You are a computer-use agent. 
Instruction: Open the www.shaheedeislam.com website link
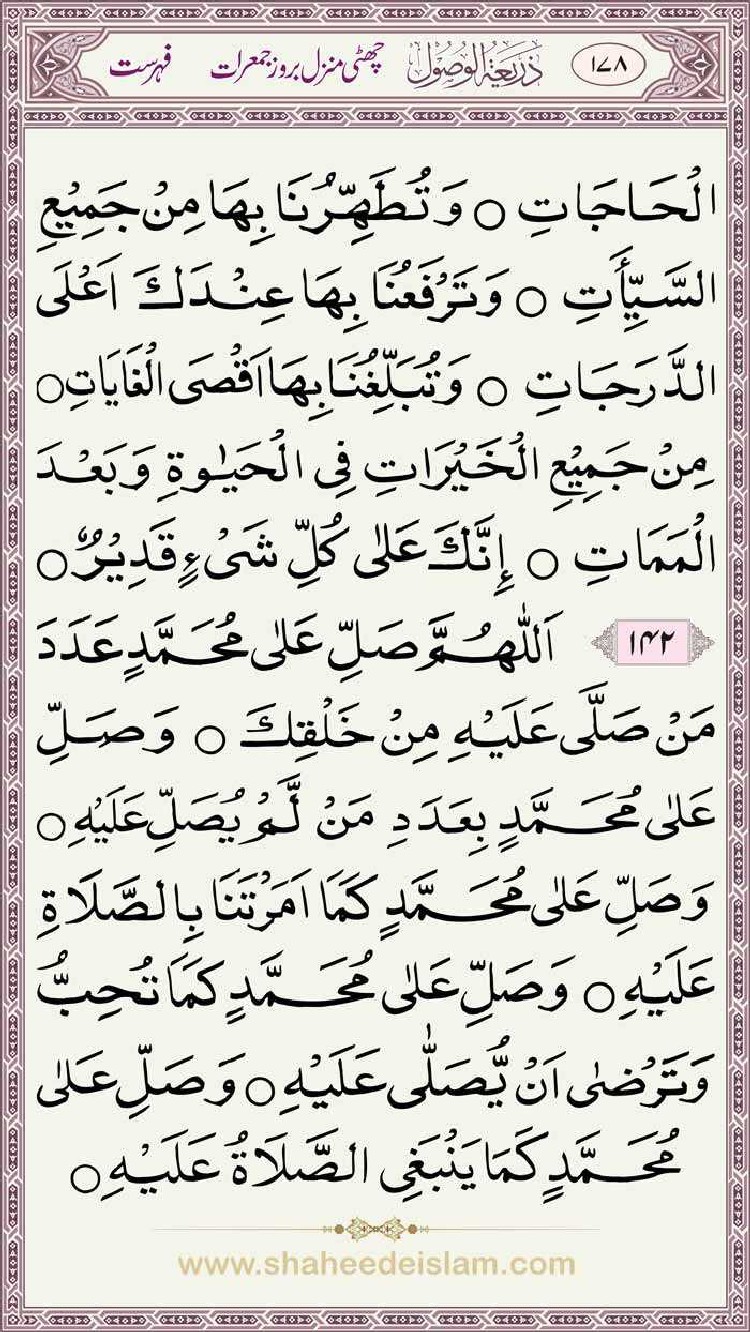pyautogui.click(x=376, y=1263)
